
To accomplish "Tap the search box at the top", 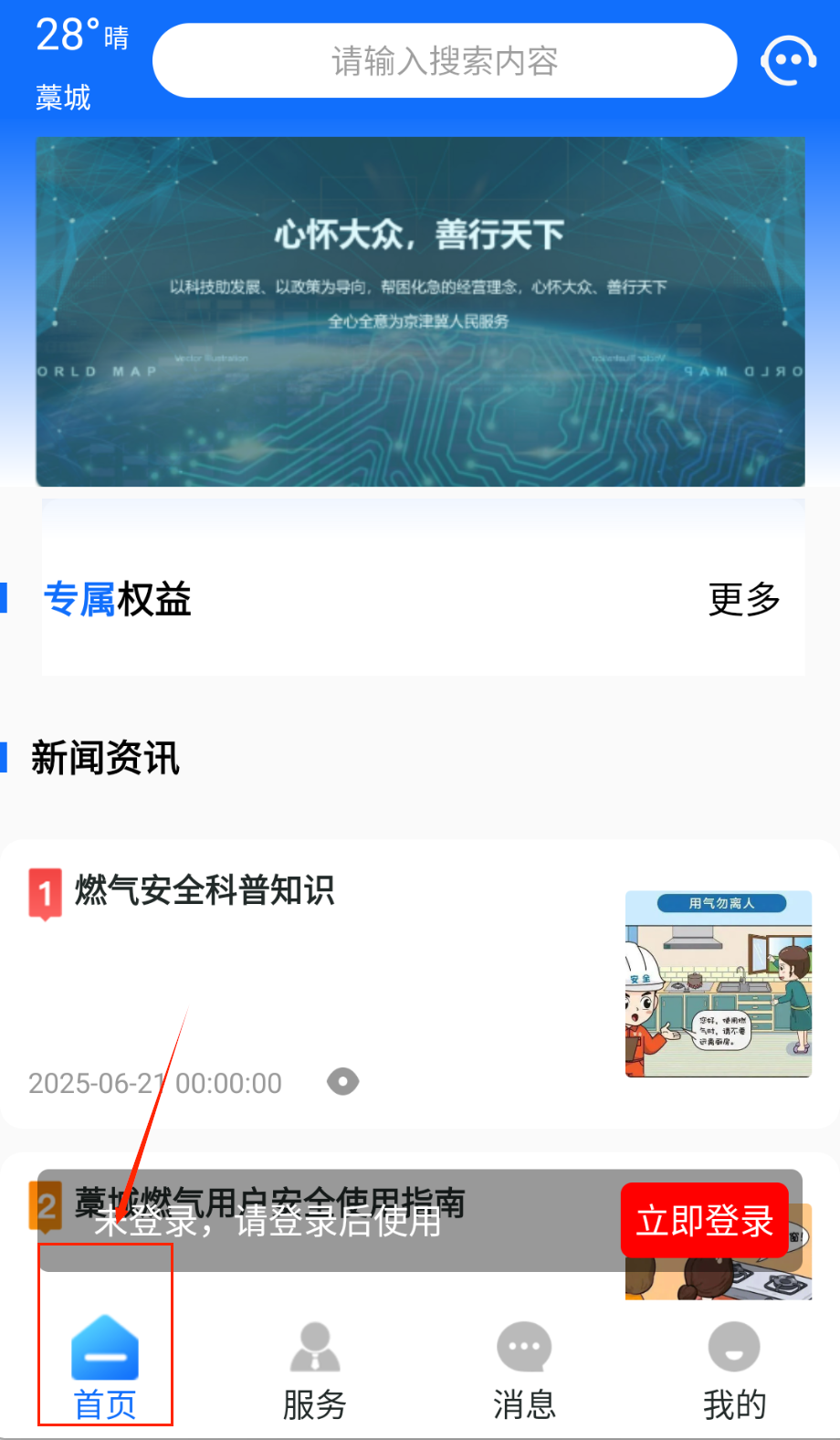I will tap(444, 61).
